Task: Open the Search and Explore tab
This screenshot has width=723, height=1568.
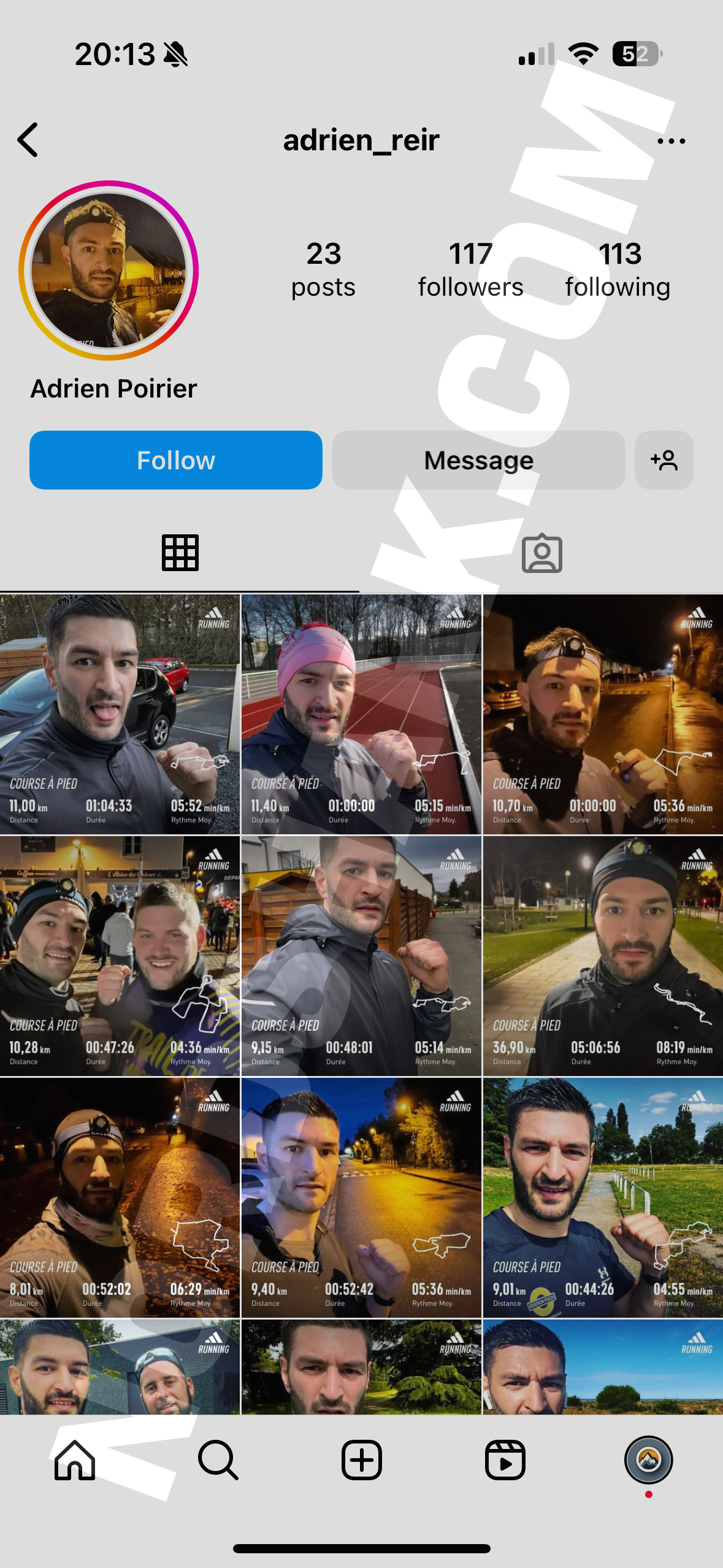Action: click(218, 1460)
